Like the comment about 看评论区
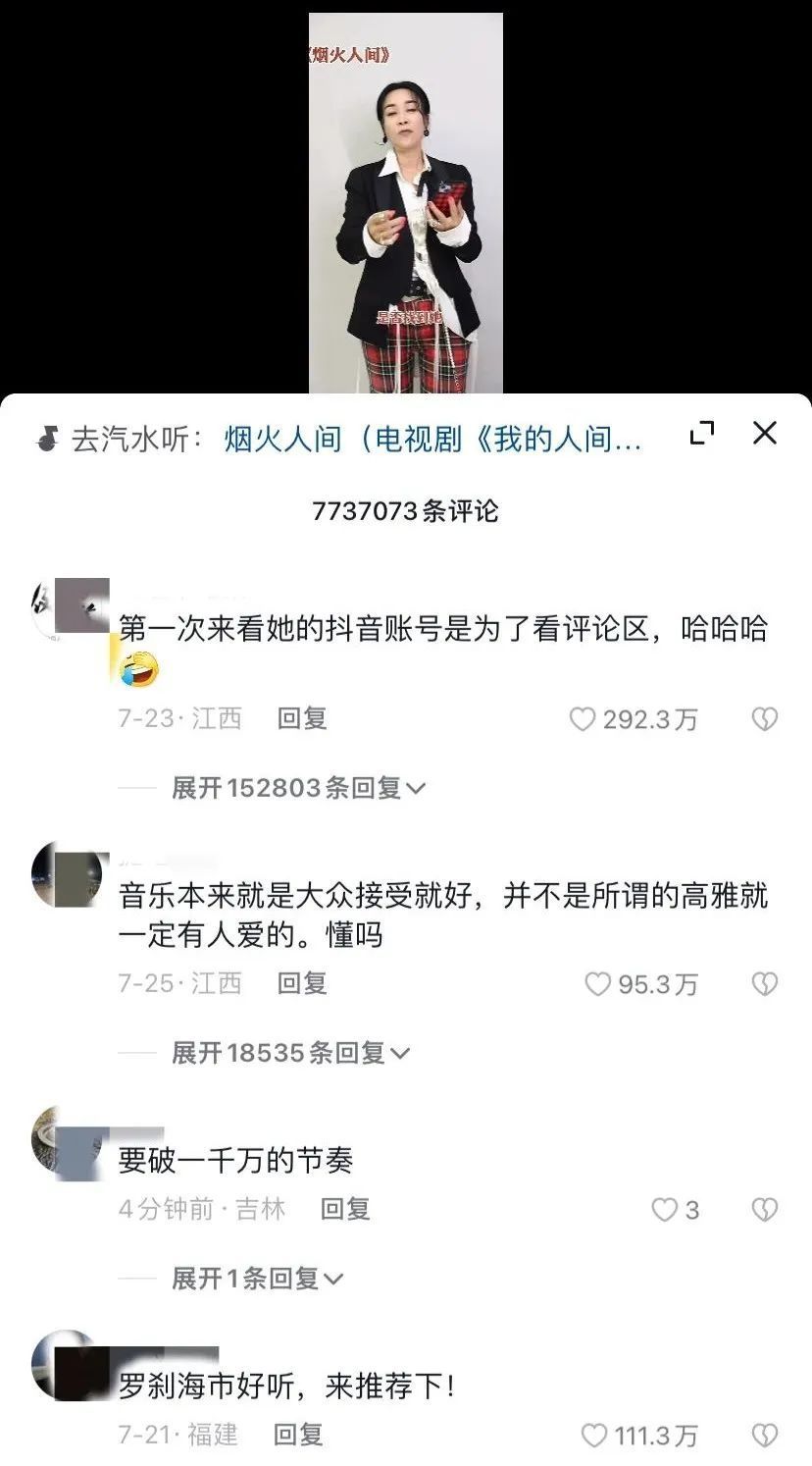 tap(583, 719)
